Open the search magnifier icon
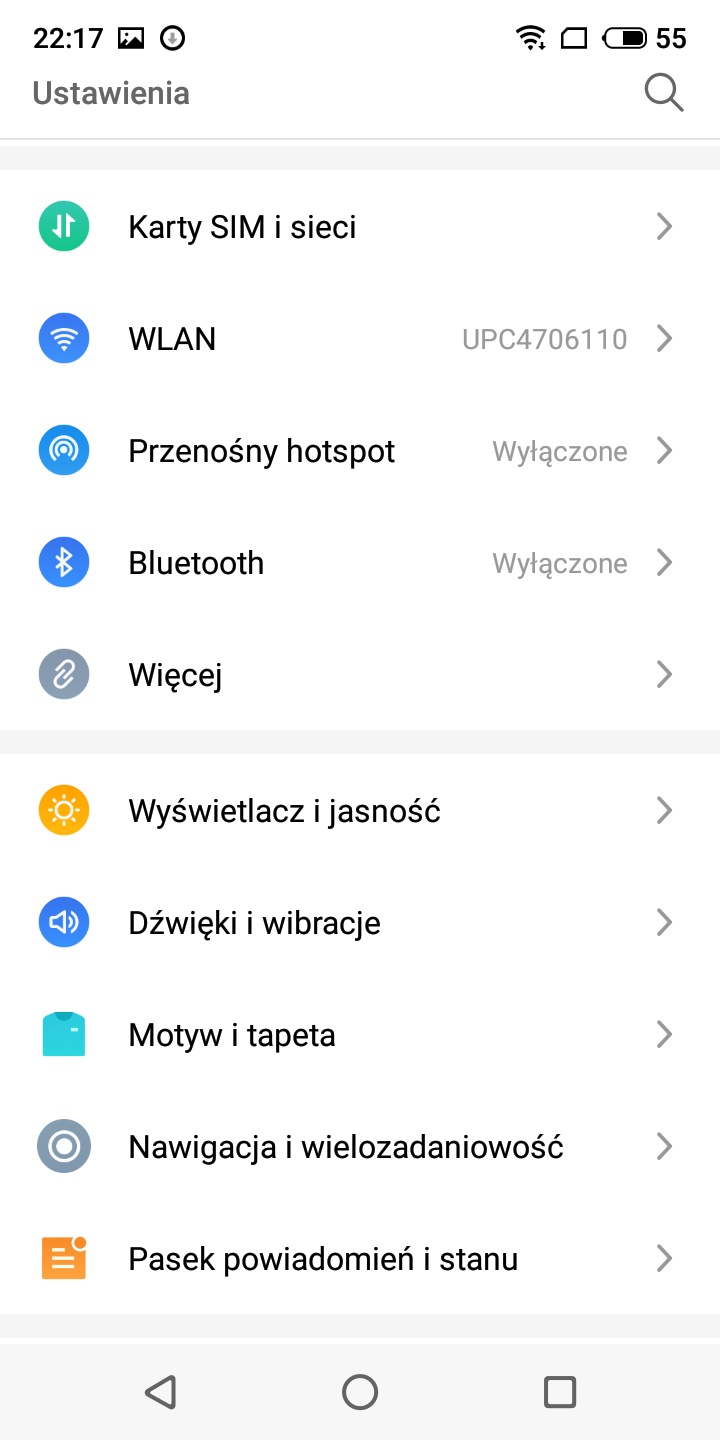 (x=664, y=93)
